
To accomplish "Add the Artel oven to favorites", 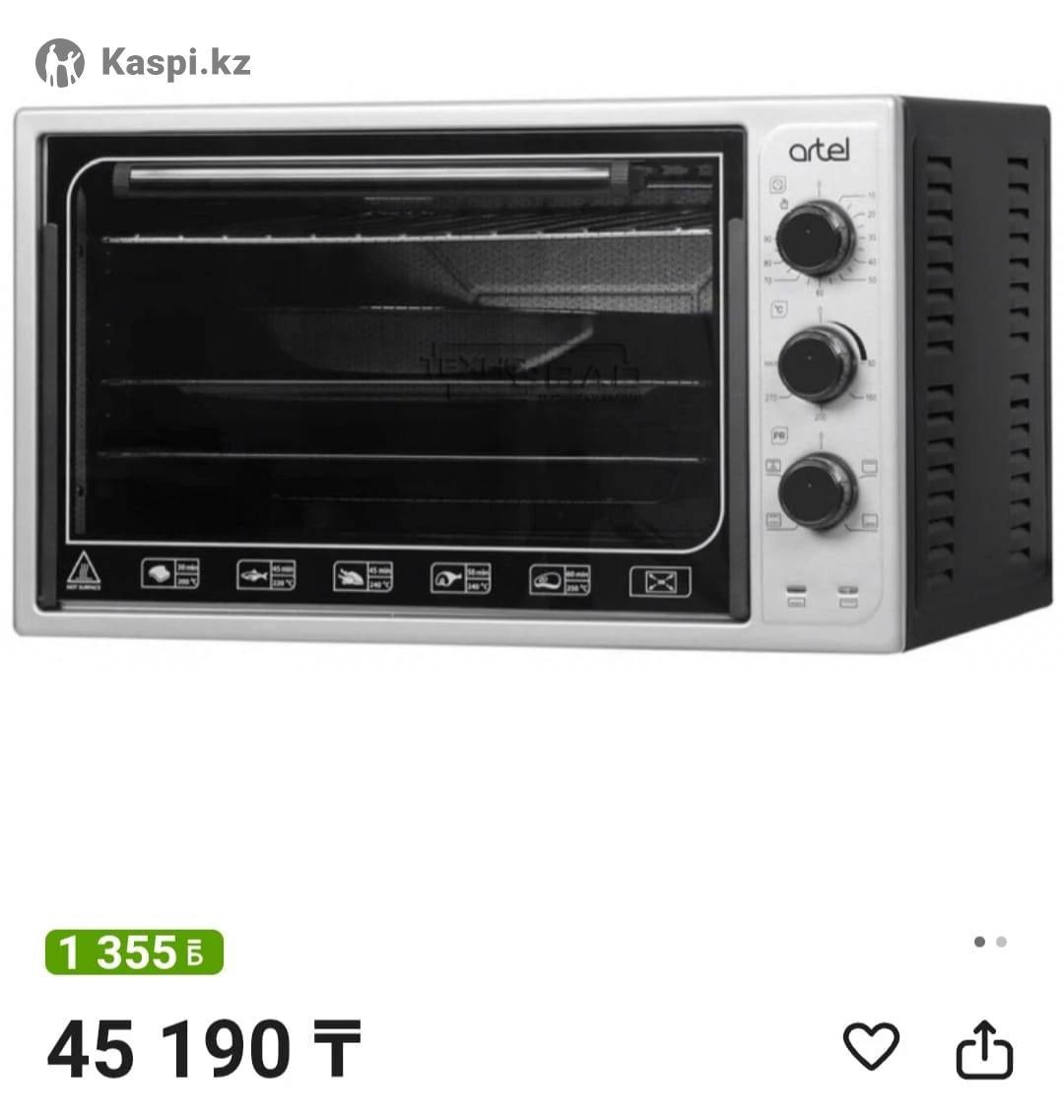I will pyautogui.click(x=871, y=1046).
